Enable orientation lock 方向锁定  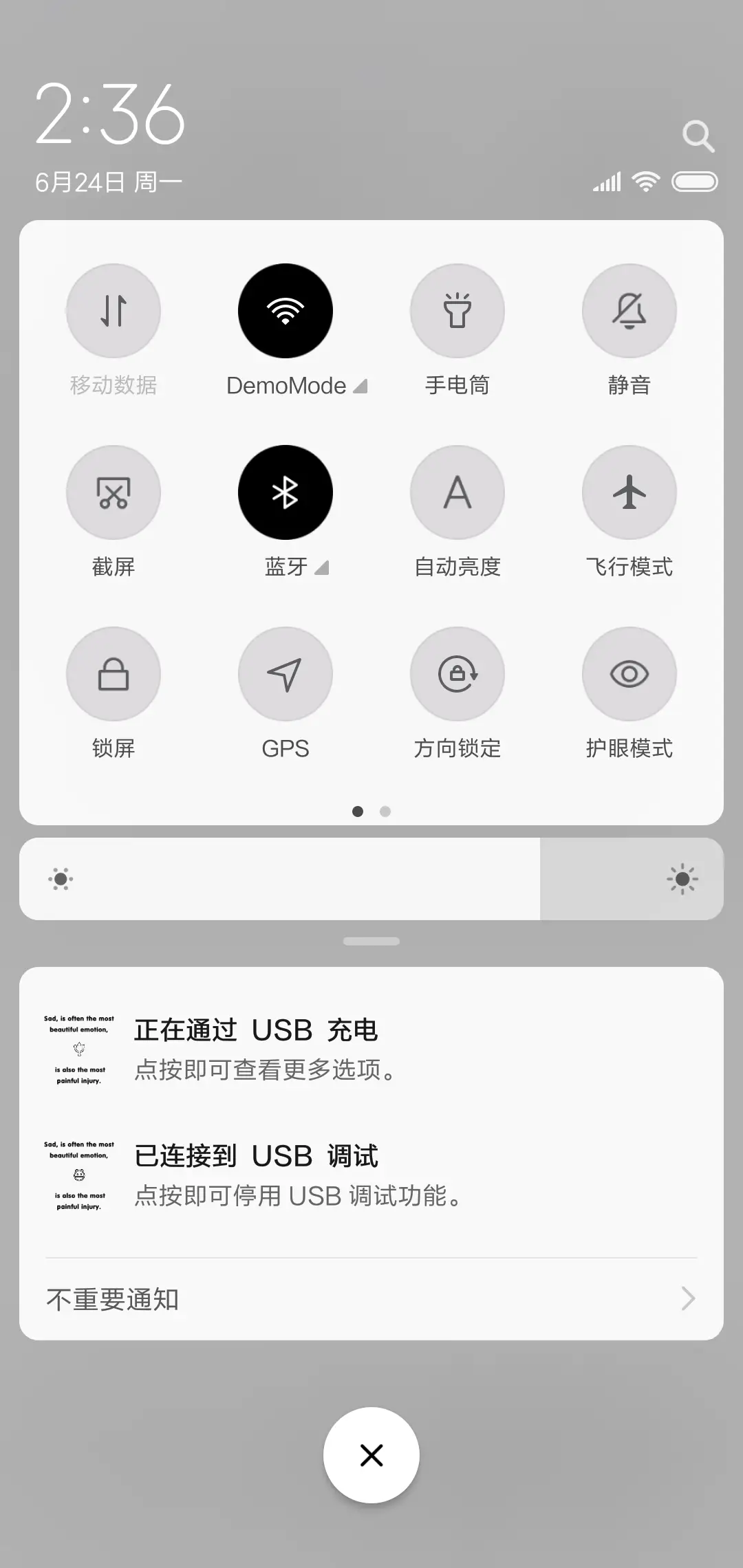[x=457, y=674]
